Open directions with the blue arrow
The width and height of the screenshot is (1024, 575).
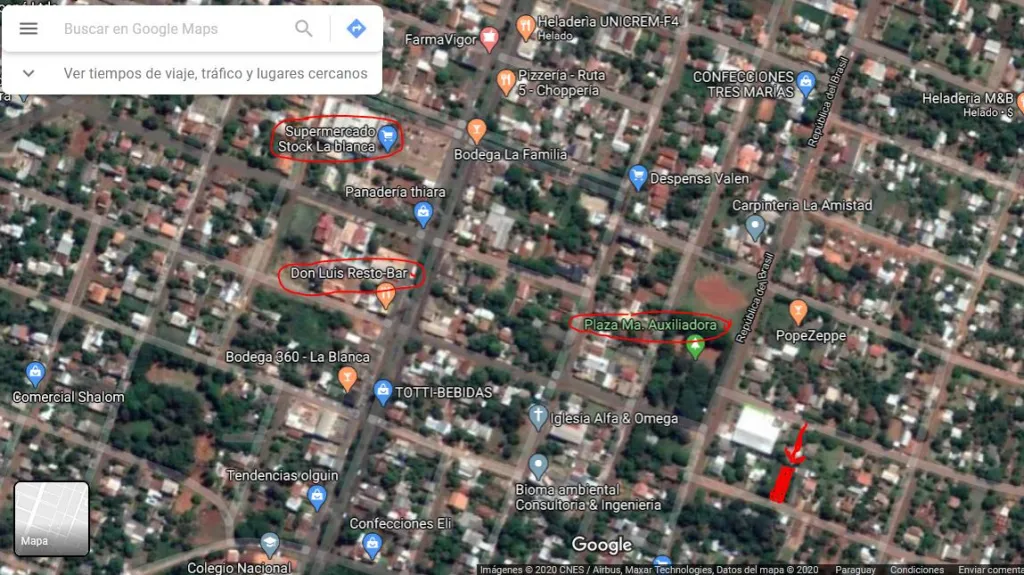click(x=356, y=29)
